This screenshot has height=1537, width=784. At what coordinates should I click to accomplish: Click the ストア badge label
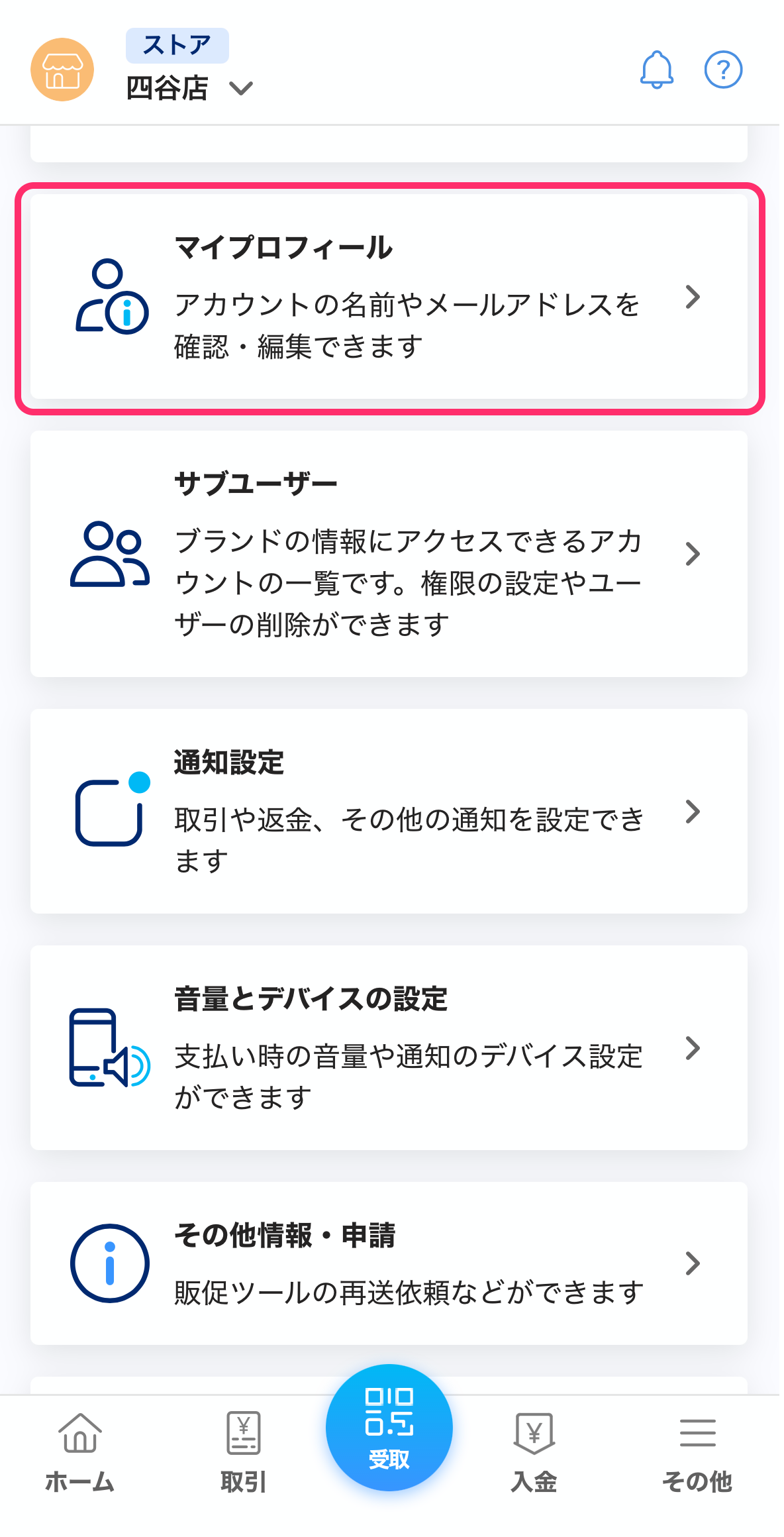(176, 44)
